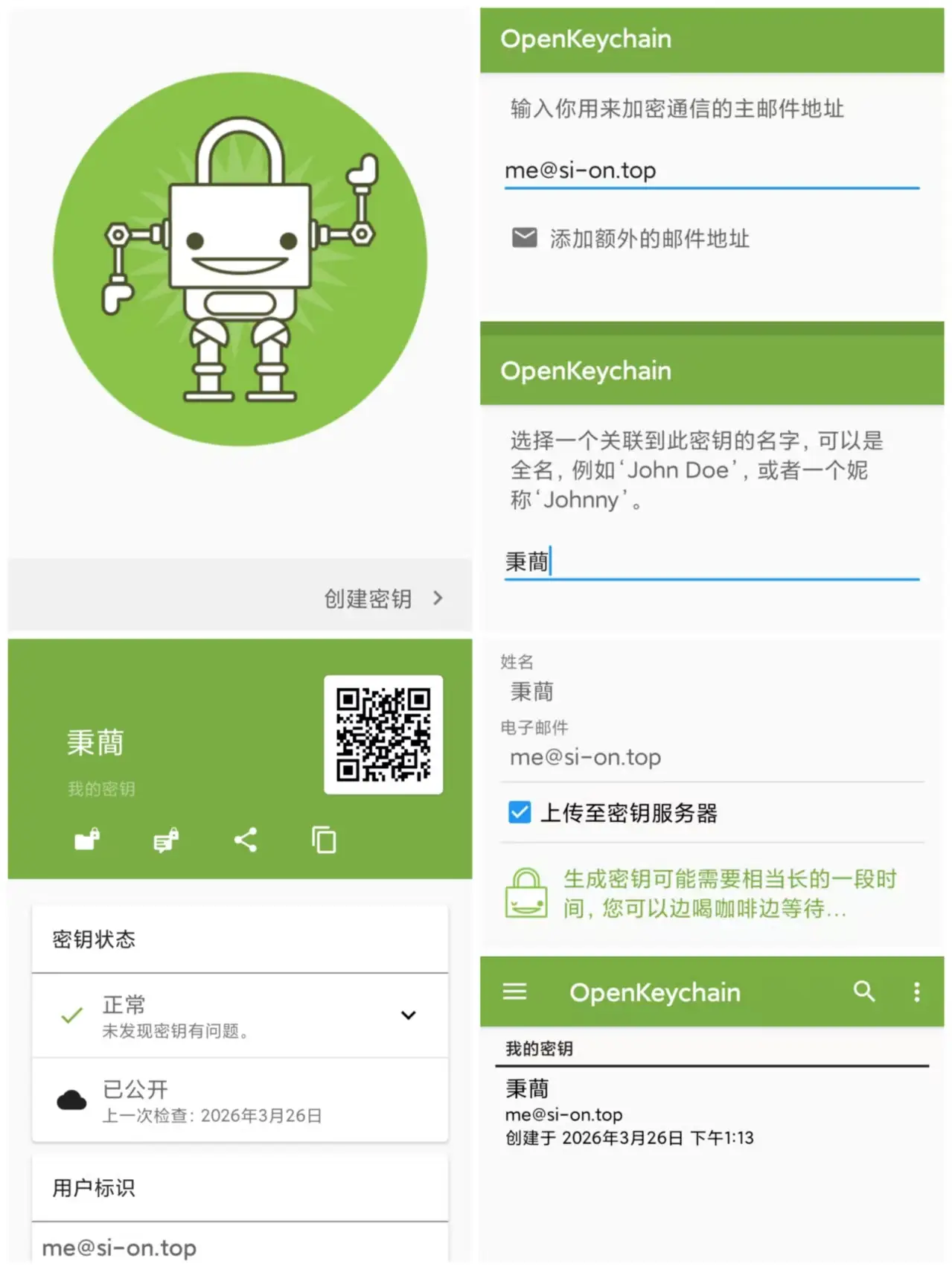The height and width of the screenshot is (1270, 952).
Task: Expand the 正常 key status details
Action: tap(409, 1014)
